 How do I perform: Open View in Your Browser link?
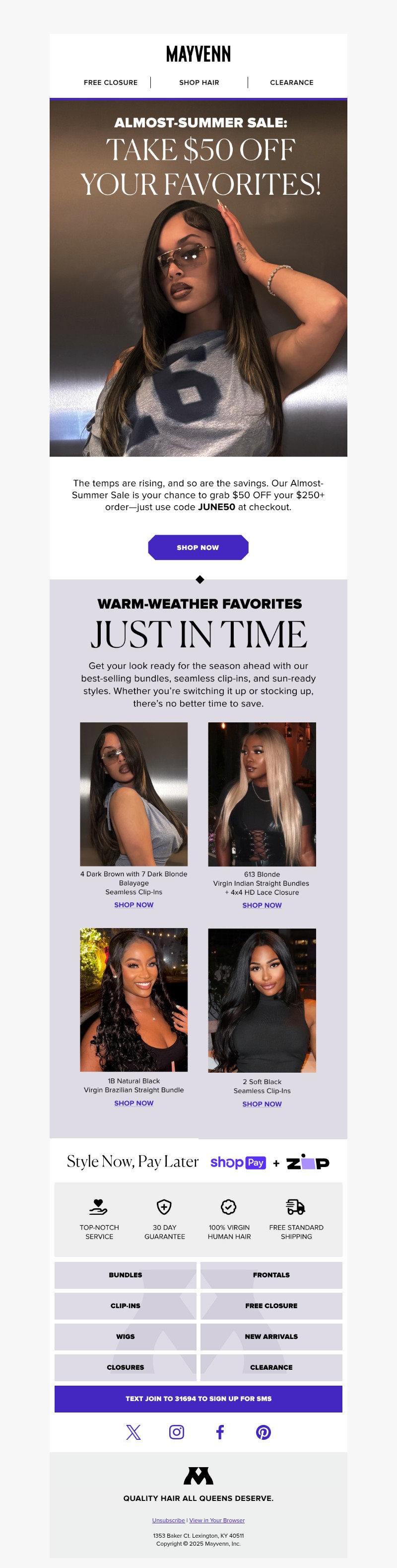pos(217,1520)
